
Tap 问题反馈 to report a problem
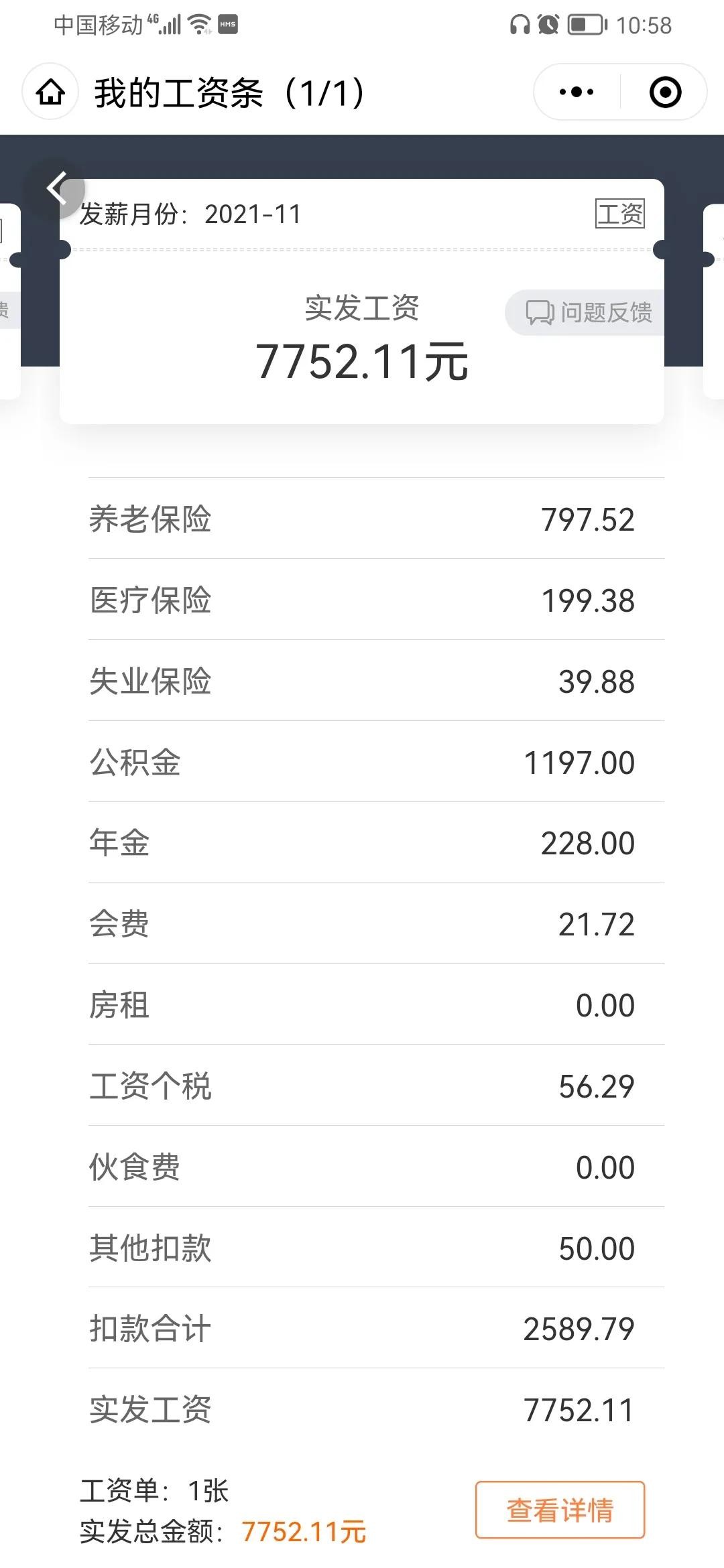tap(587, 312)
